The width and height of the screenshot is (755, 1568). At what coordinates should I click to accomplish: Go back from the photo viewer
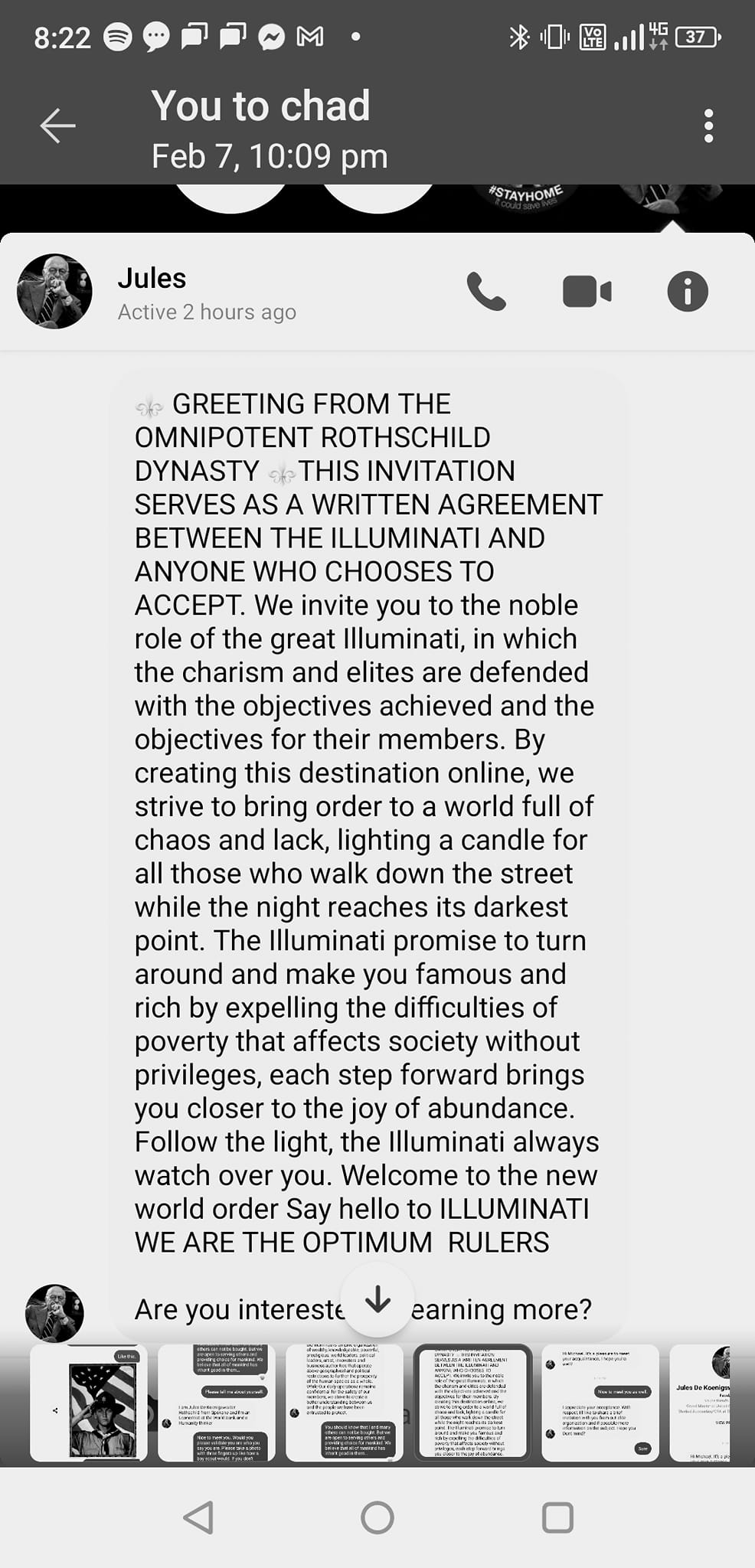[57, 126]
